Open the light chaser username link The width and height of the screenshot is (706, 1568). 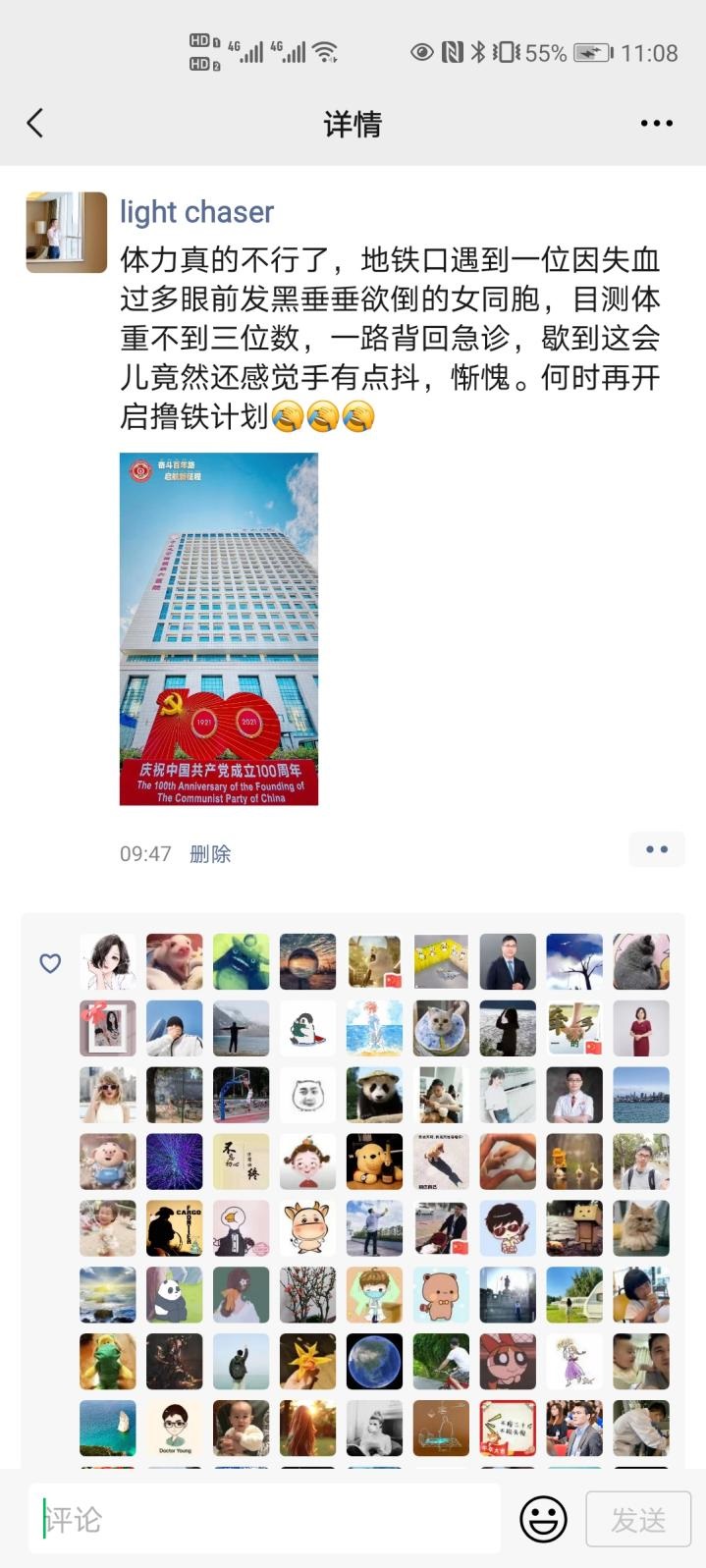pos(196,212)
